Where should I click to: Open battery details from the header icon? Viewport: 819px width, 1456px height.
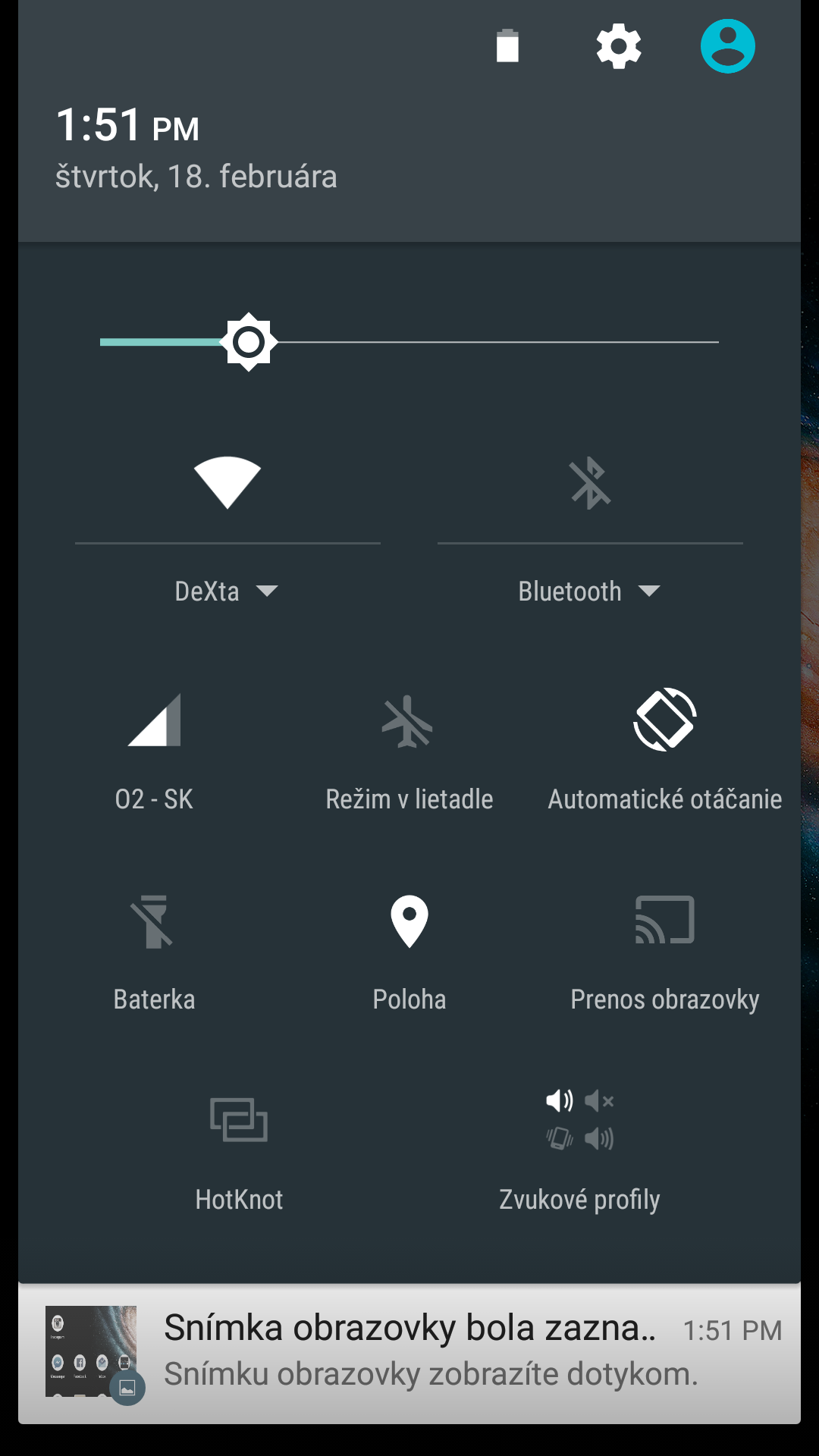[x=507, y=46]
